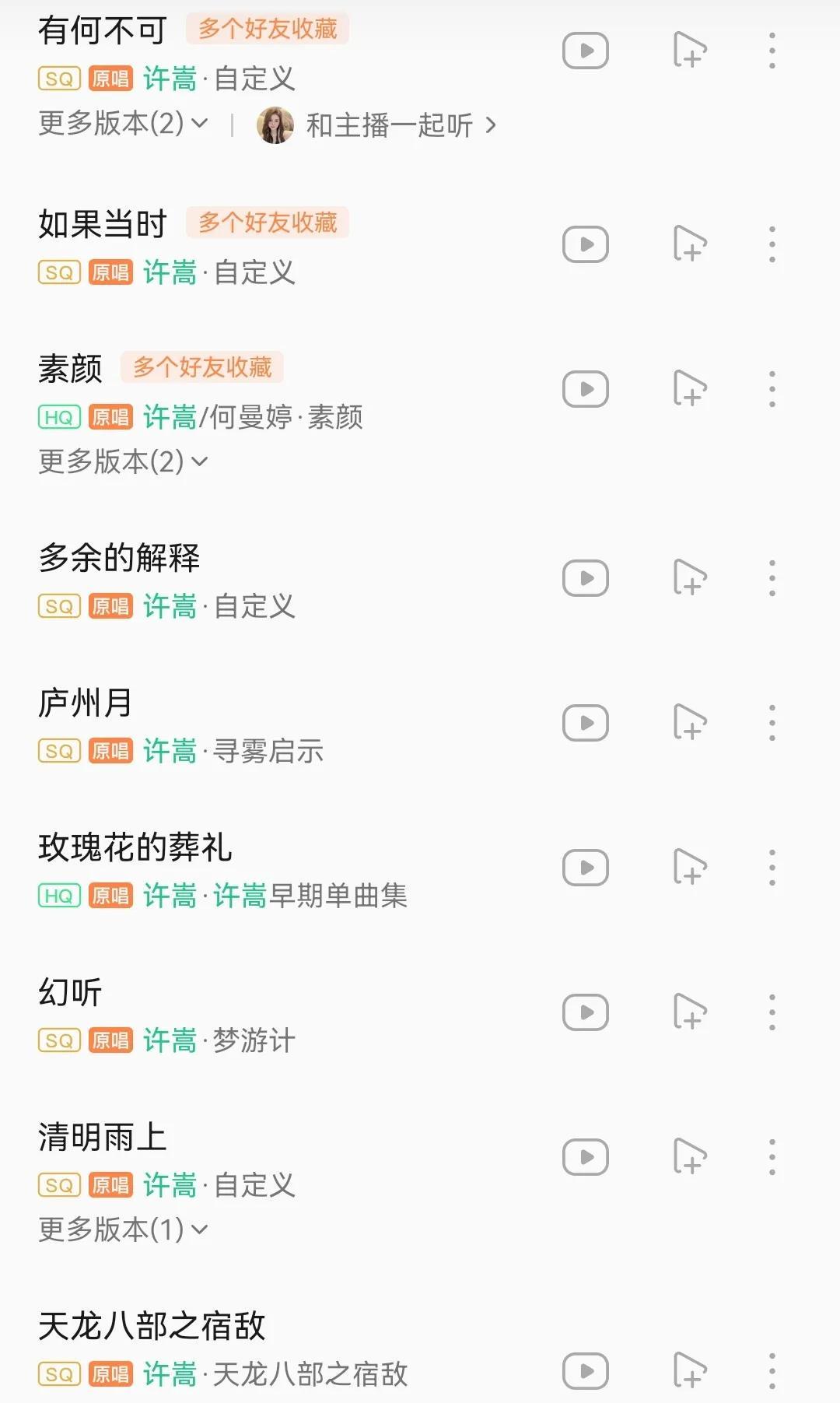Expand more versions under 有何不可
This screenshot has width=840, height=1403.
[x=124, y=123]
